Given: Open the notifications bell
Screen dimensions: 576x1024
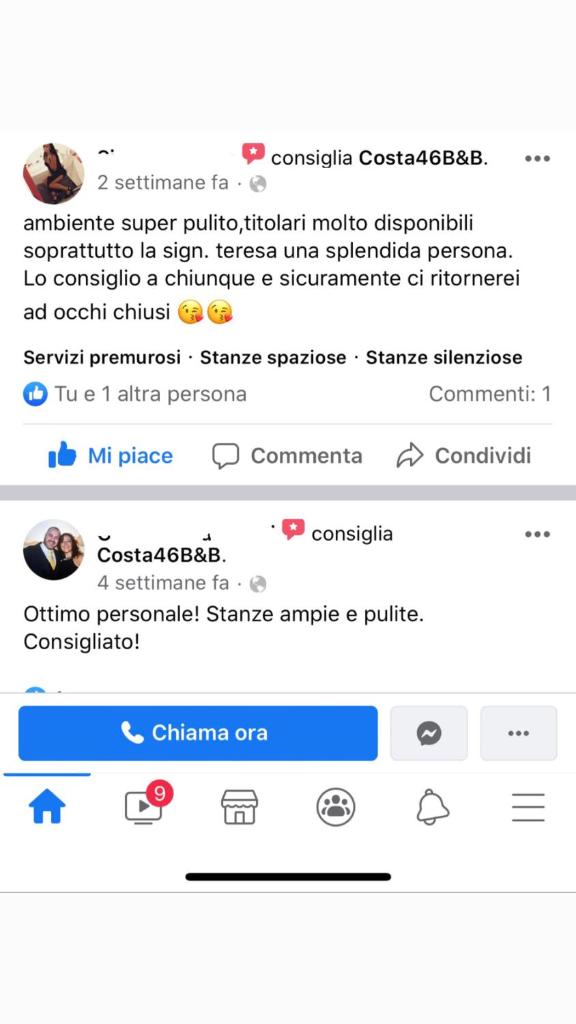Looking at the screenshot, I should pos(433,807).
